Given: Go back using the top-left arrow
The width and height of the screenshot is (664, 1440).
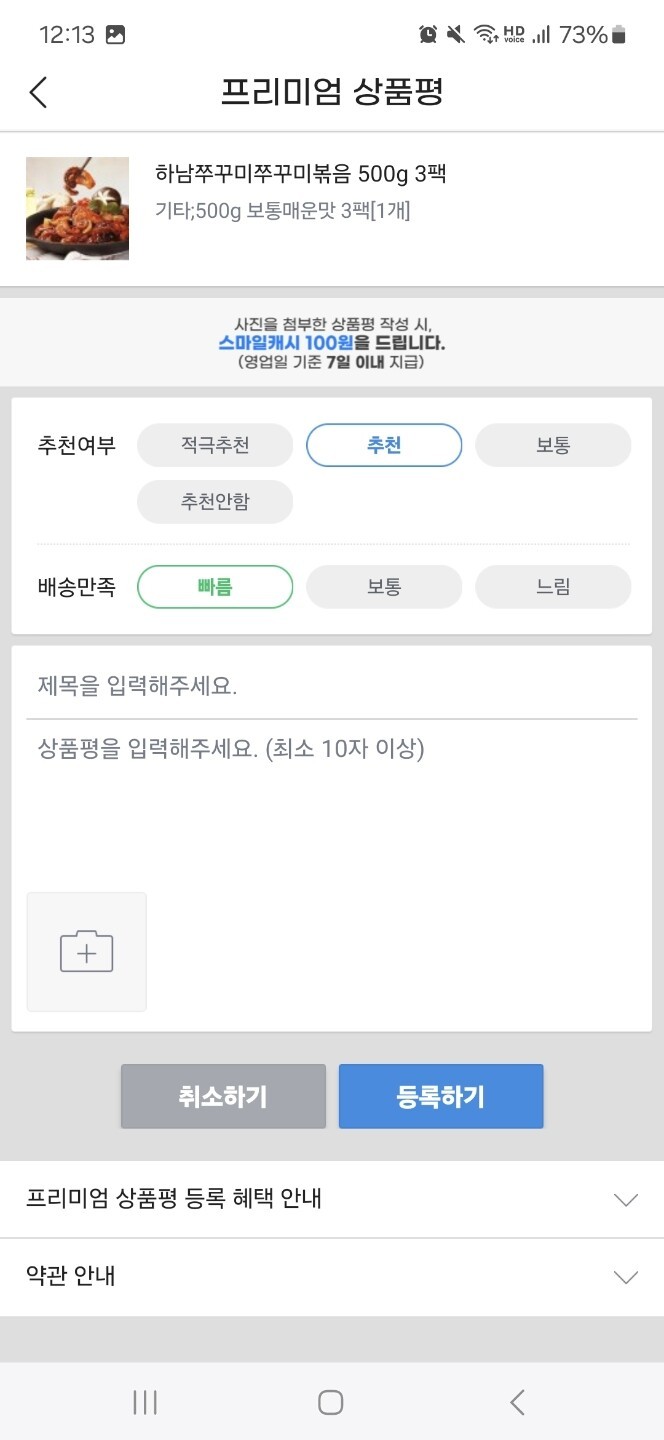Looking at the screenshot, I should pos(38,92).
